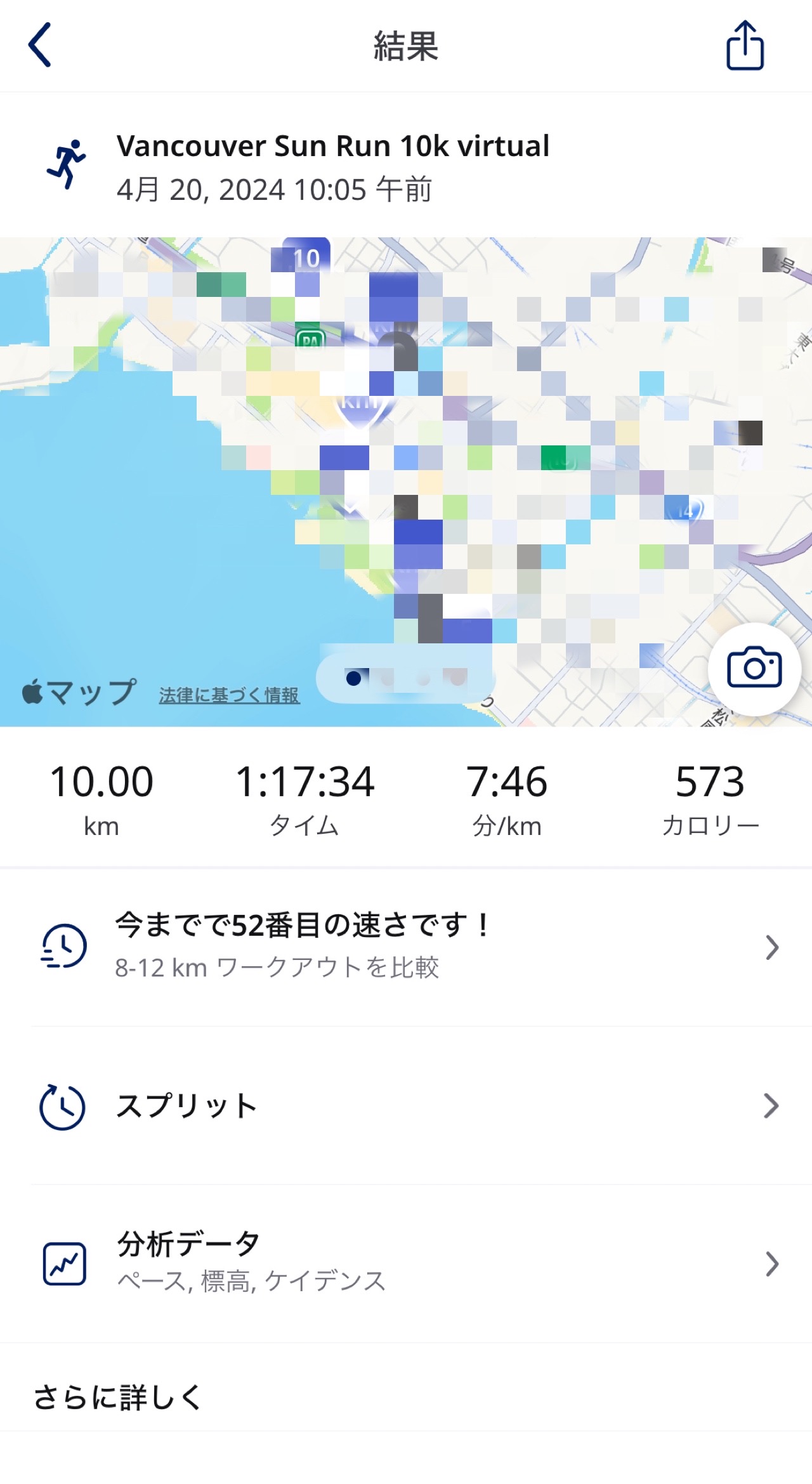Open 分析データ details

click(x=406, y=1263)
